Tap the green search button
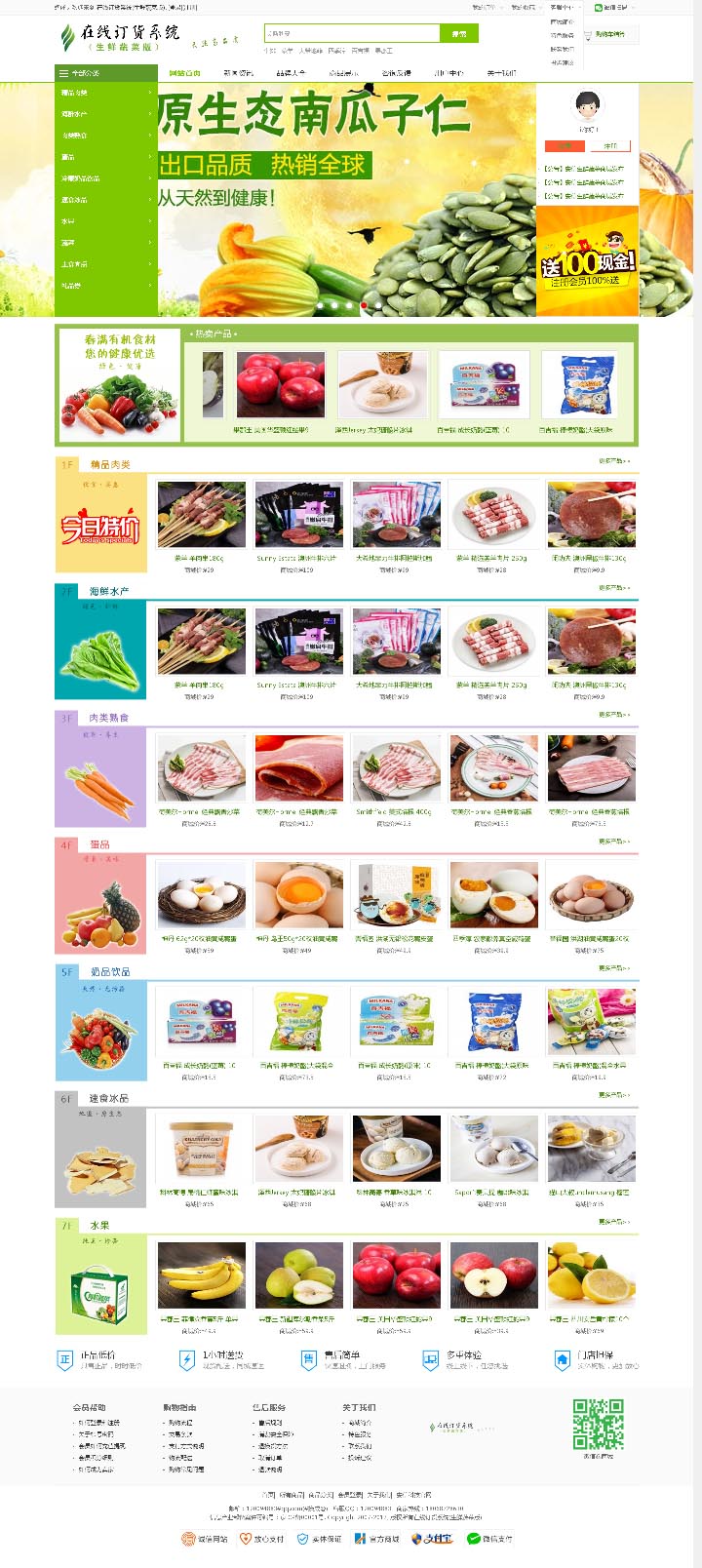 [458, 33]
